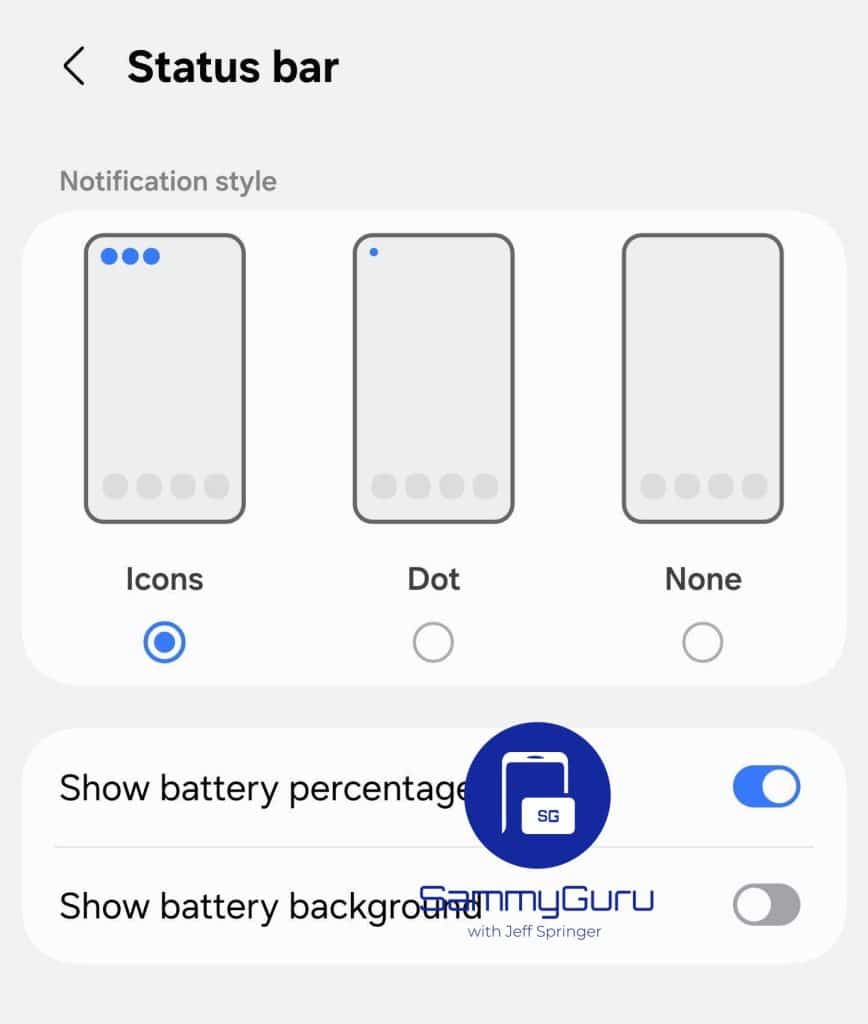Viewport: 868px width, 1024px height.
Task: Select the Icons notification style
Action: 164,642
